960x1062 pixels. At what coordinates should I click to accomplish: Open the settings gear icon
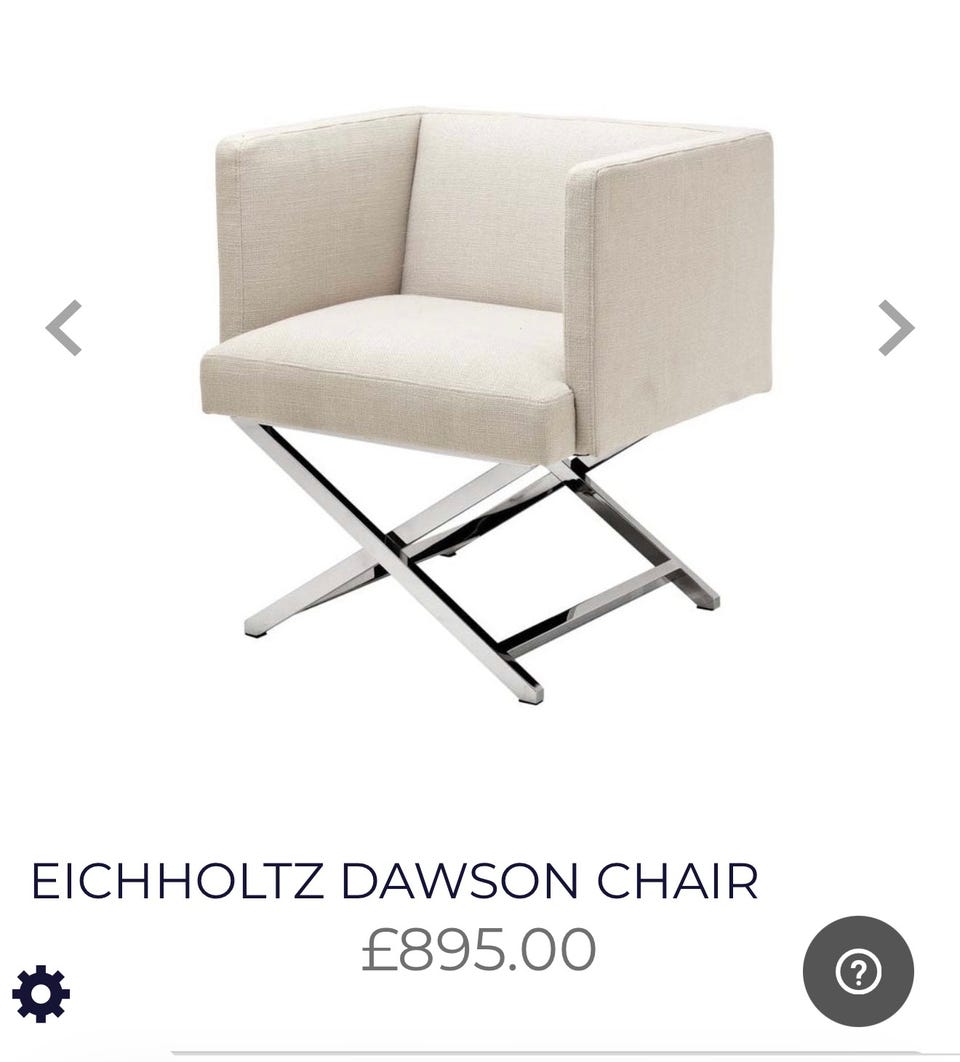click(42, 994)
